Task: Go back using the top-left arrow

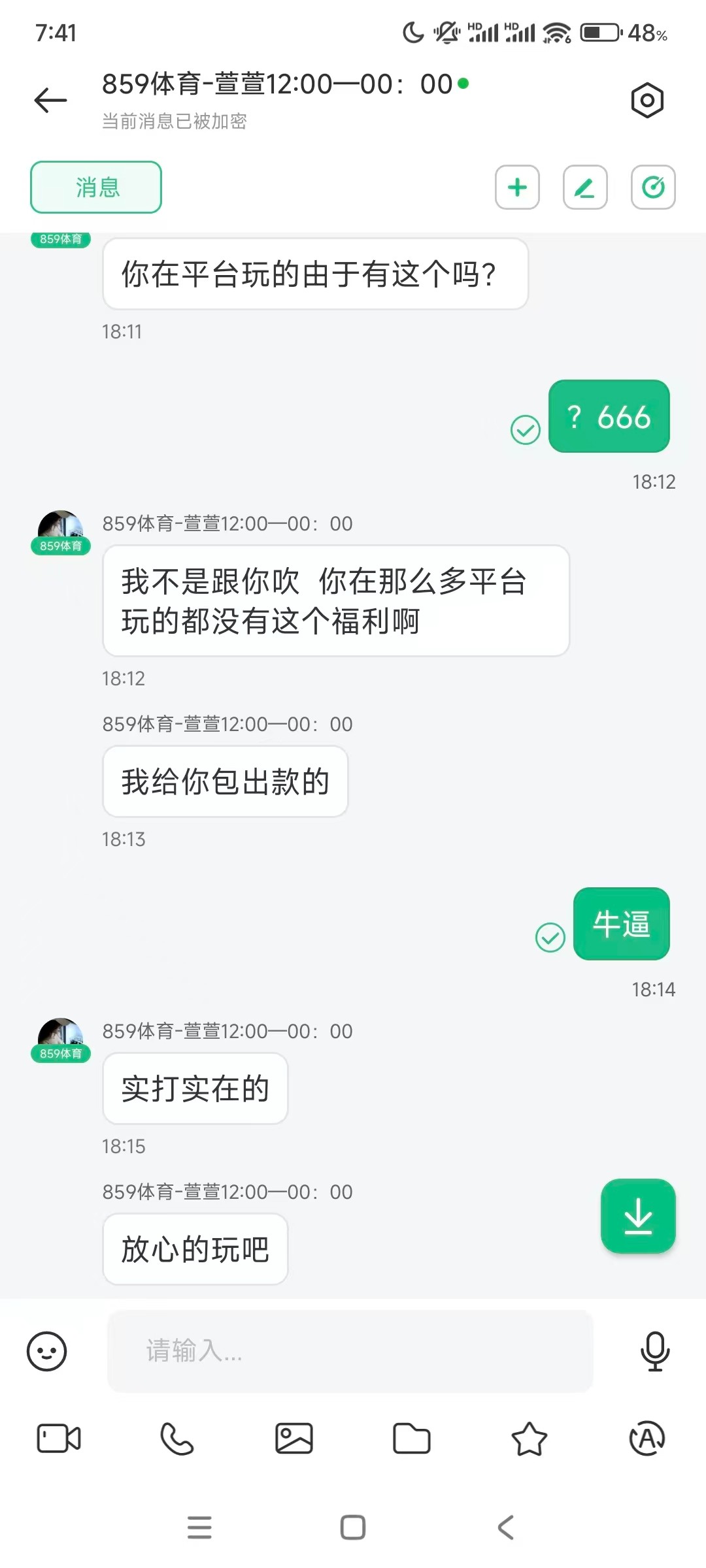Action: pyautogui.click(x=51, y=100)
